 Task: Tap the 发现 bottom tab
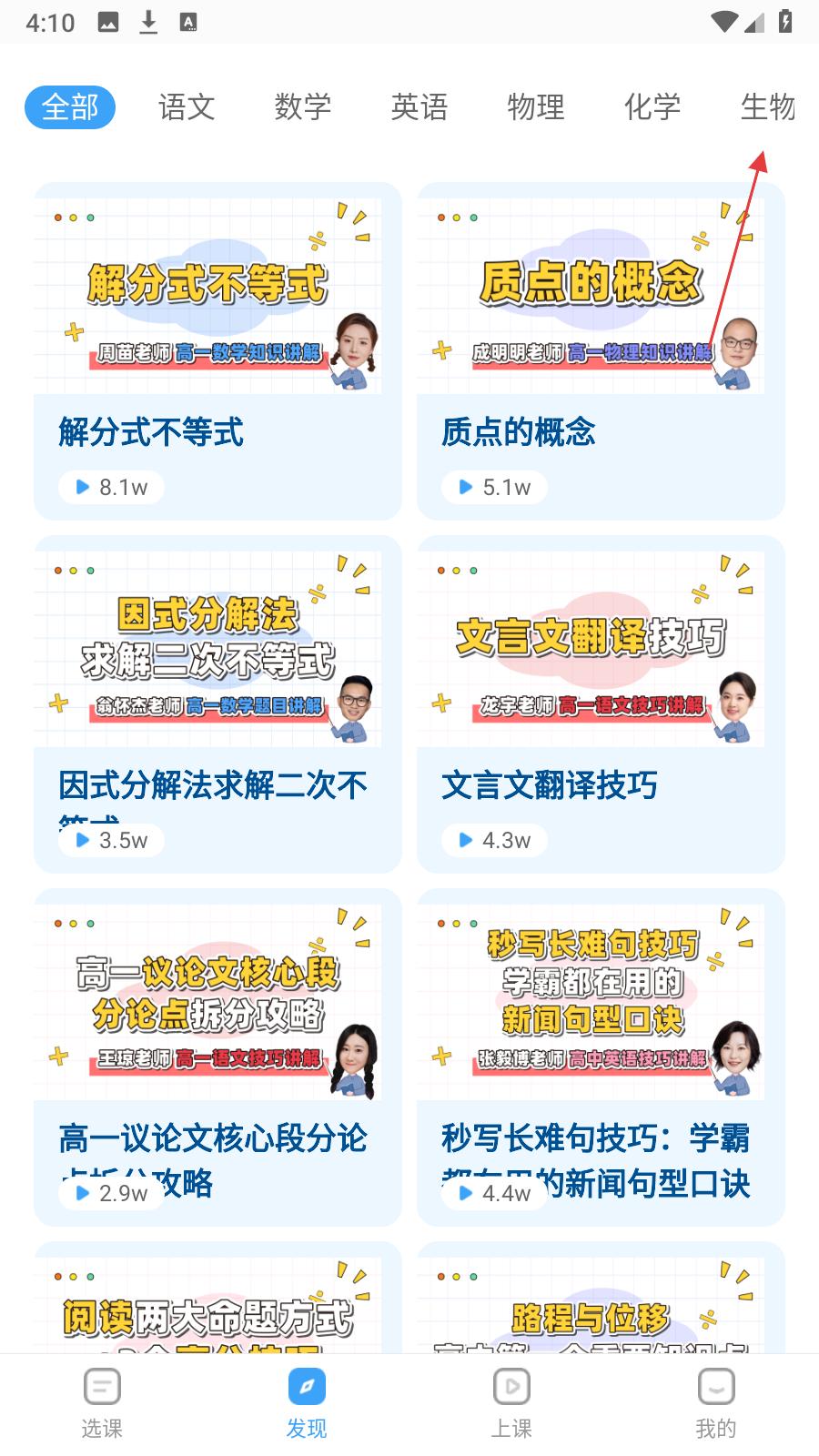(307, 1402)
